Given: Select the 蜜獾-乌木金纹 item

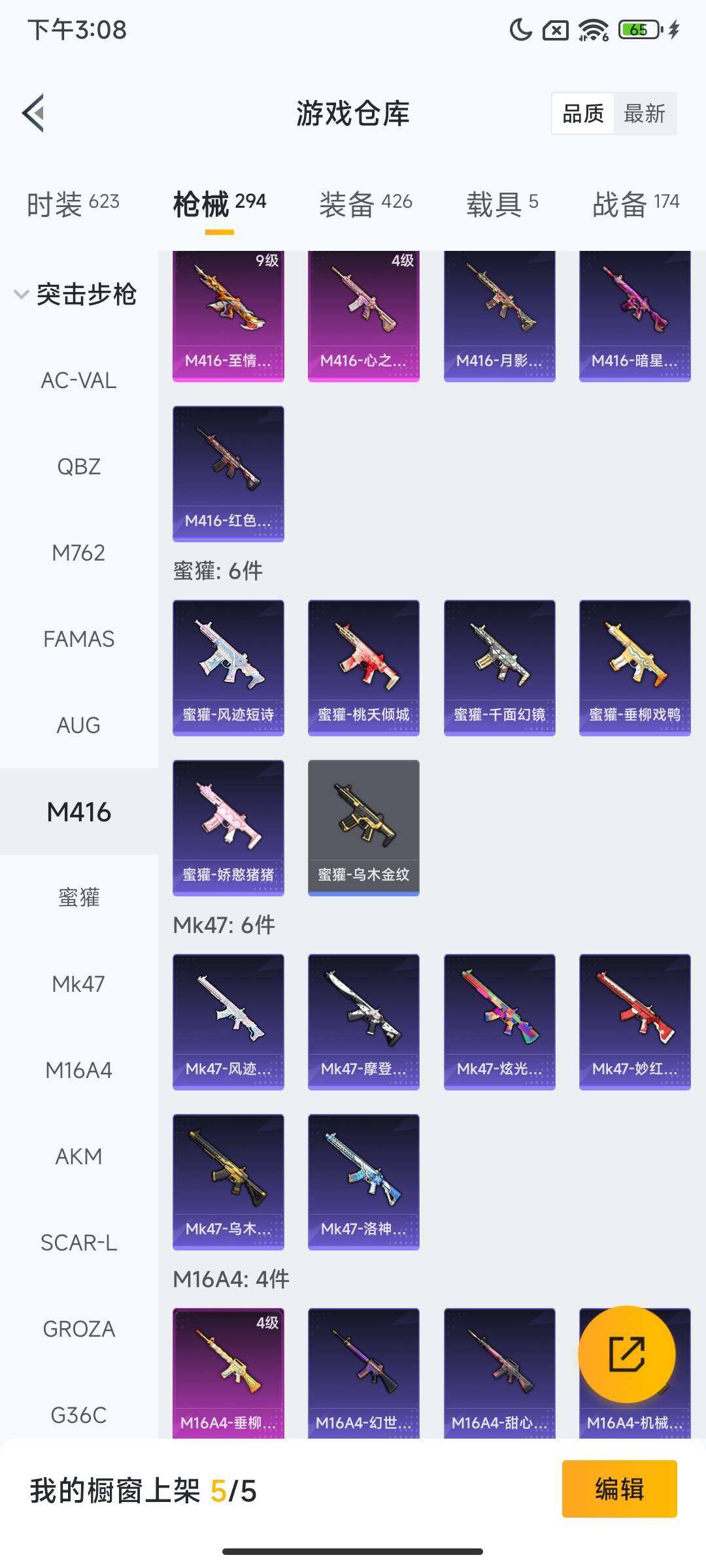Looking at the screenshot, I should tap(363, 828).
